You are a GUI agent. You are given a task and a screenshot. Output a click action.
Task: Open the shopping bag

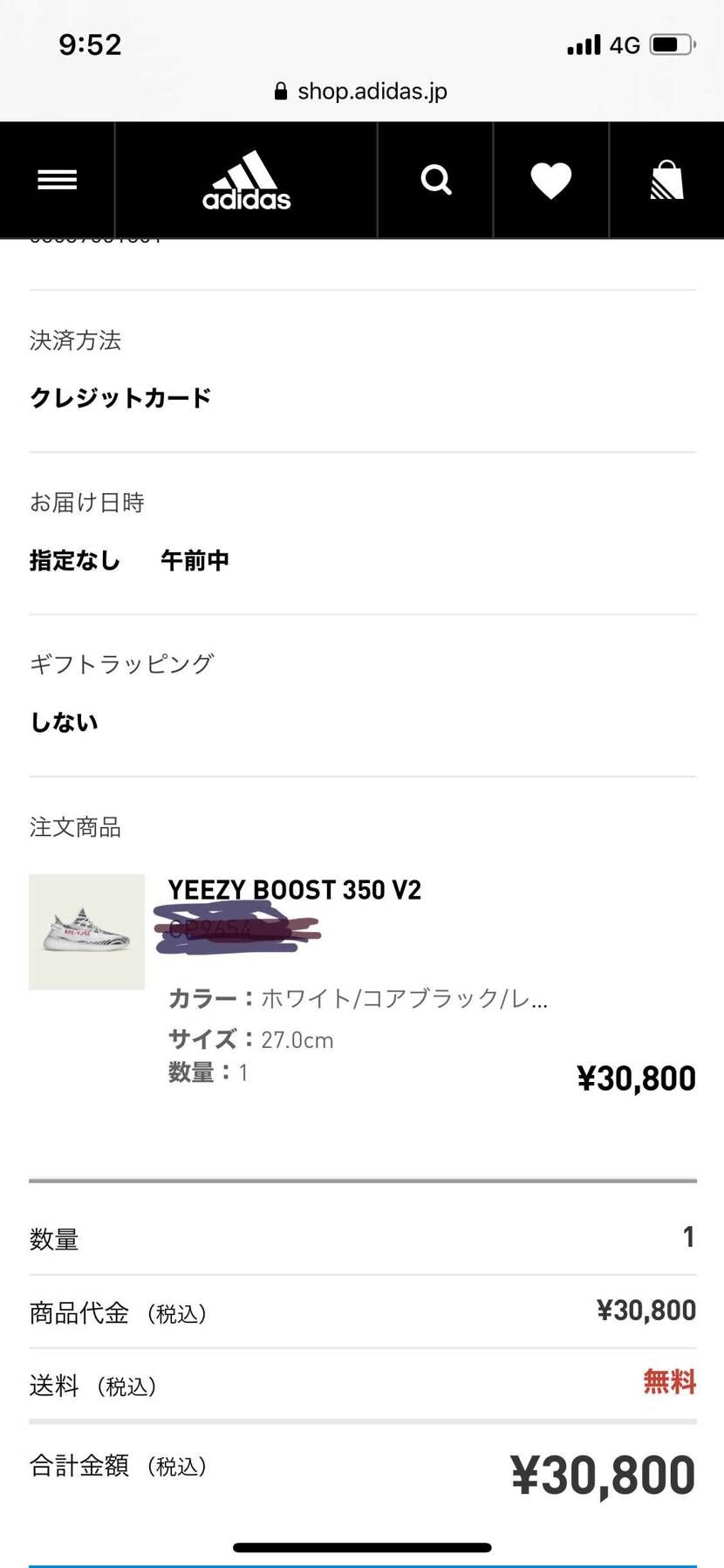666,179
